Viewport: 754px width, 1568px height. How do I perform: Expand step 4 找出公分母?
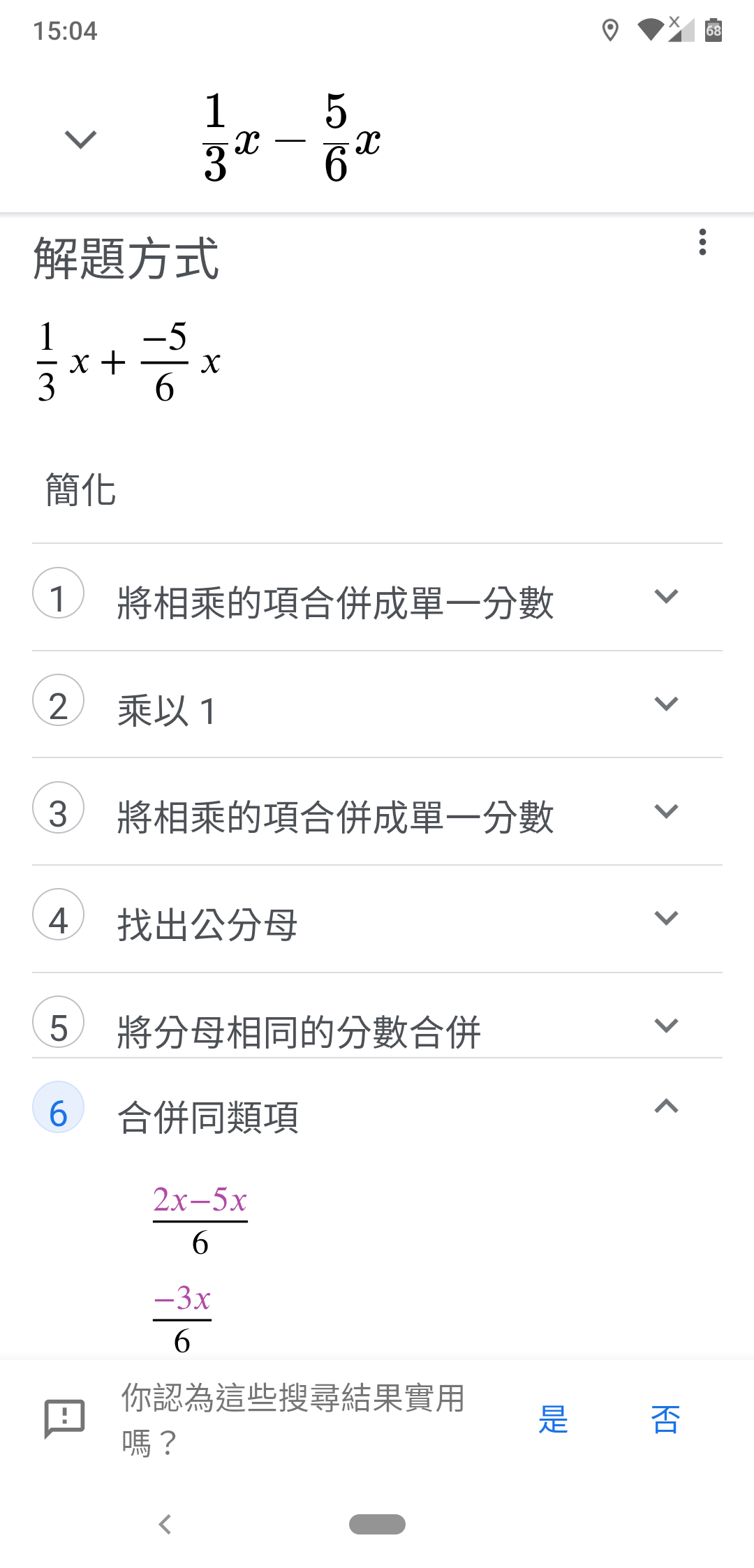click(x=666, y=918)
